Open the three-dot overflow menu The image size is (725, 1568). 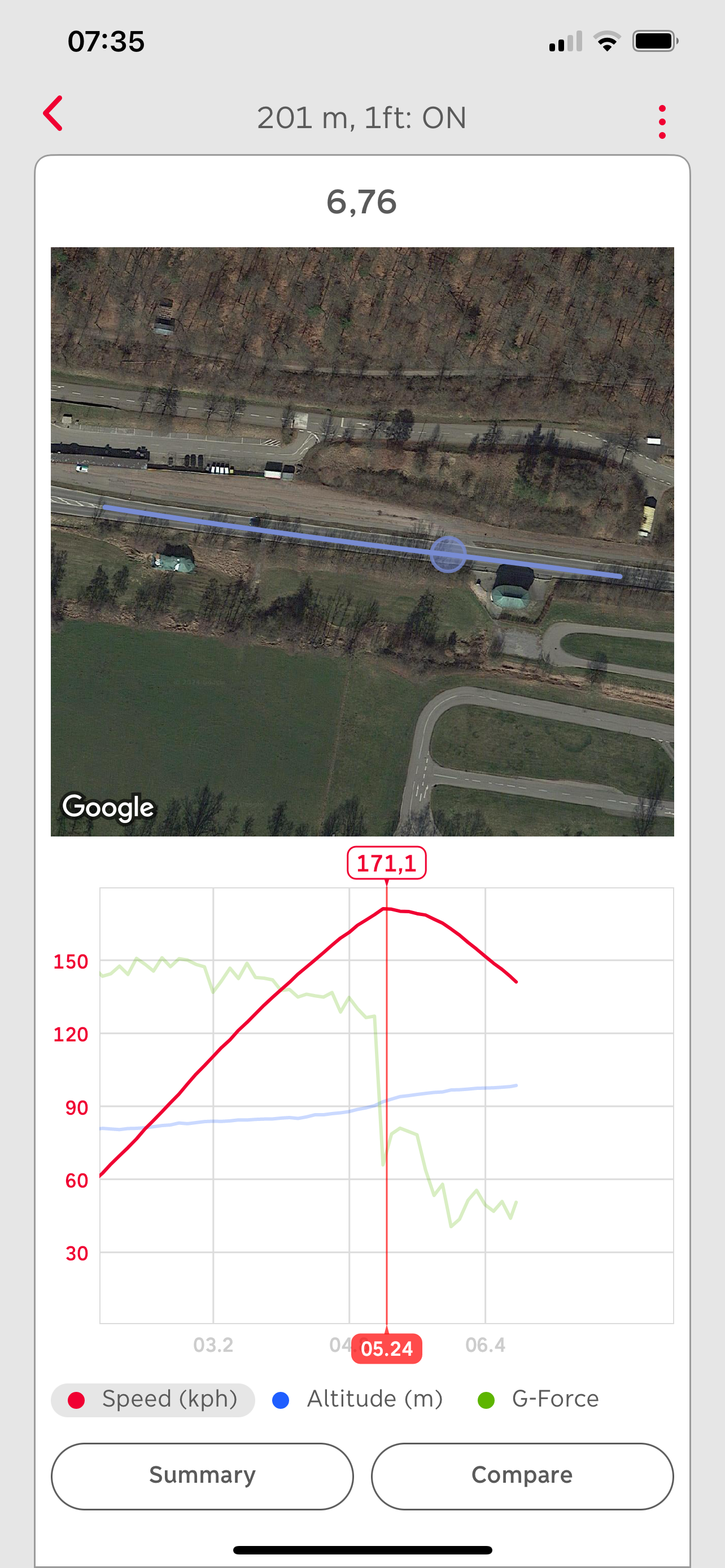click(x=662, y=122)
